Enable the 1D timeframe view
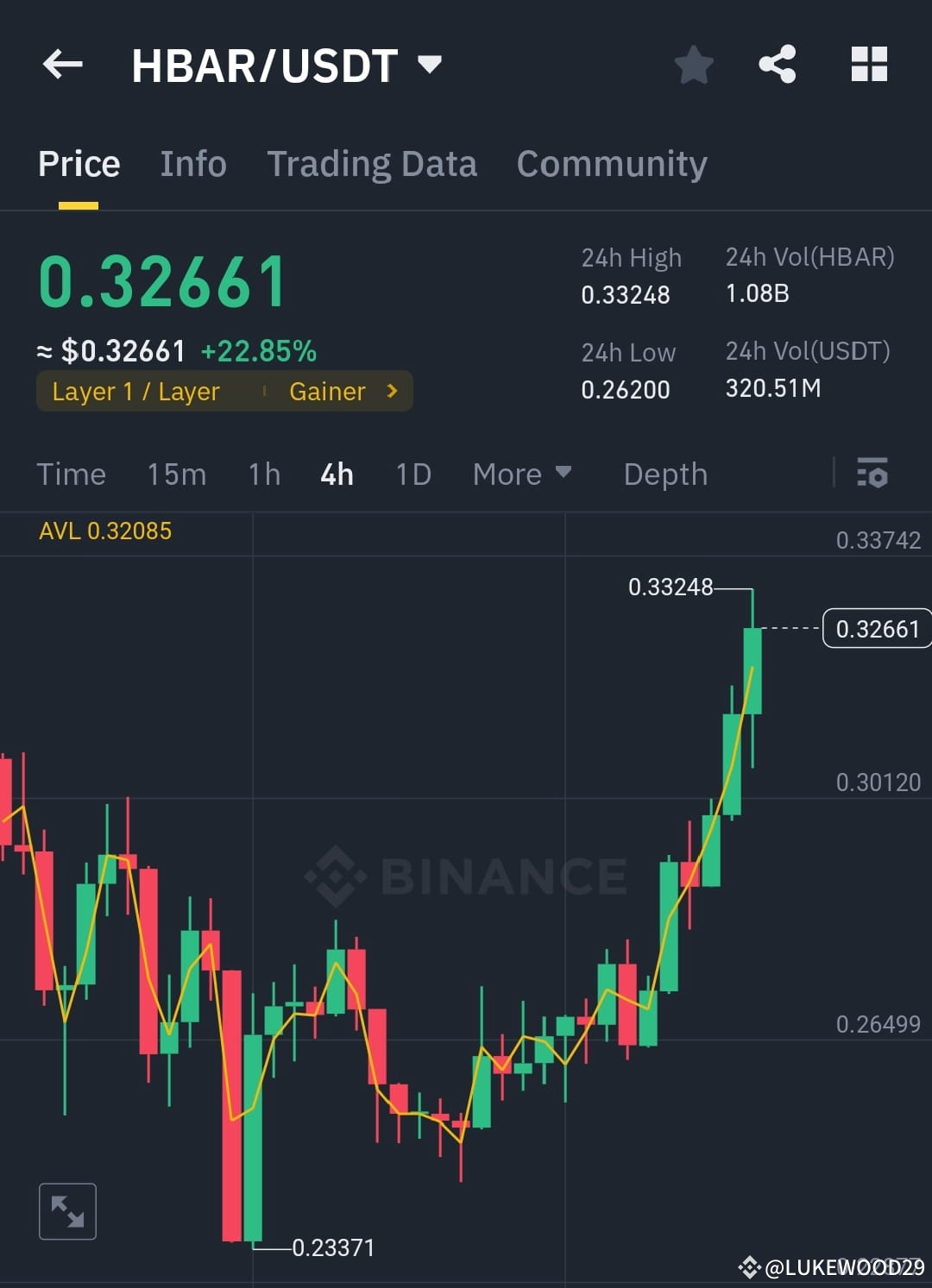Viewport: 932px width, 1288px height. pos(412,474)
